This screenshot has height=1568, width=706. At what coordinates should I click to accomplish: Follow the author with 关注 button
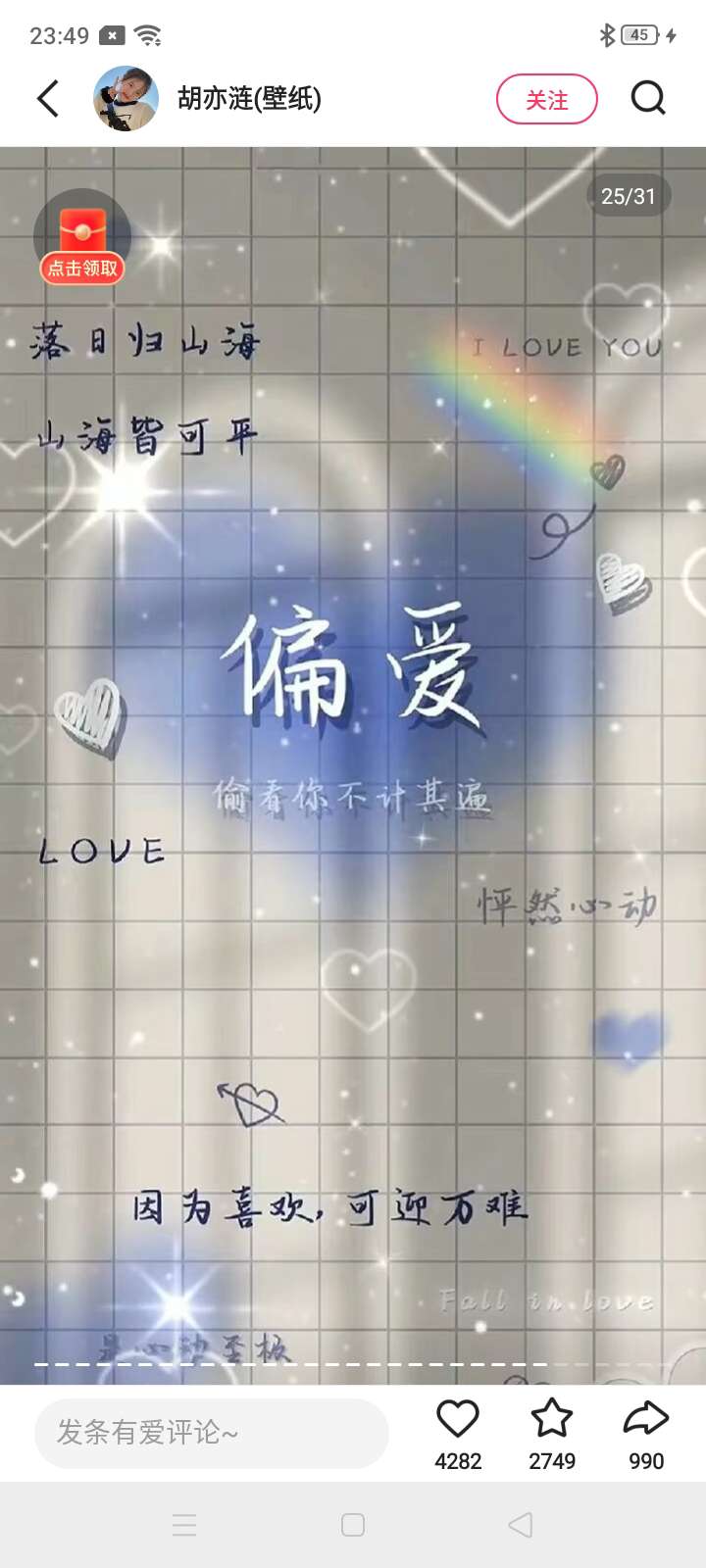(x=546, y=99)
